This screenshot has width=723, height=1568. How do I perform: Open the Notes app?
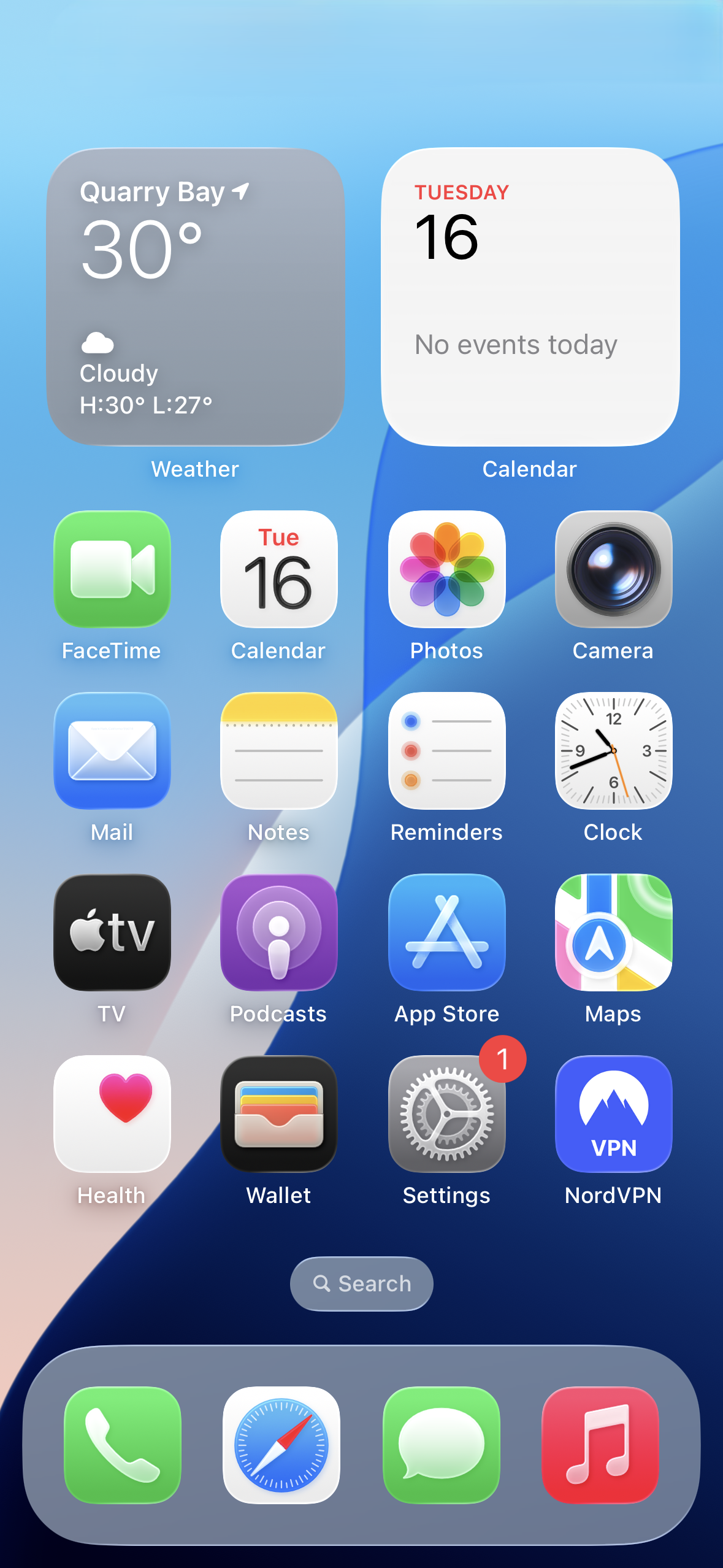click(279, 751)
